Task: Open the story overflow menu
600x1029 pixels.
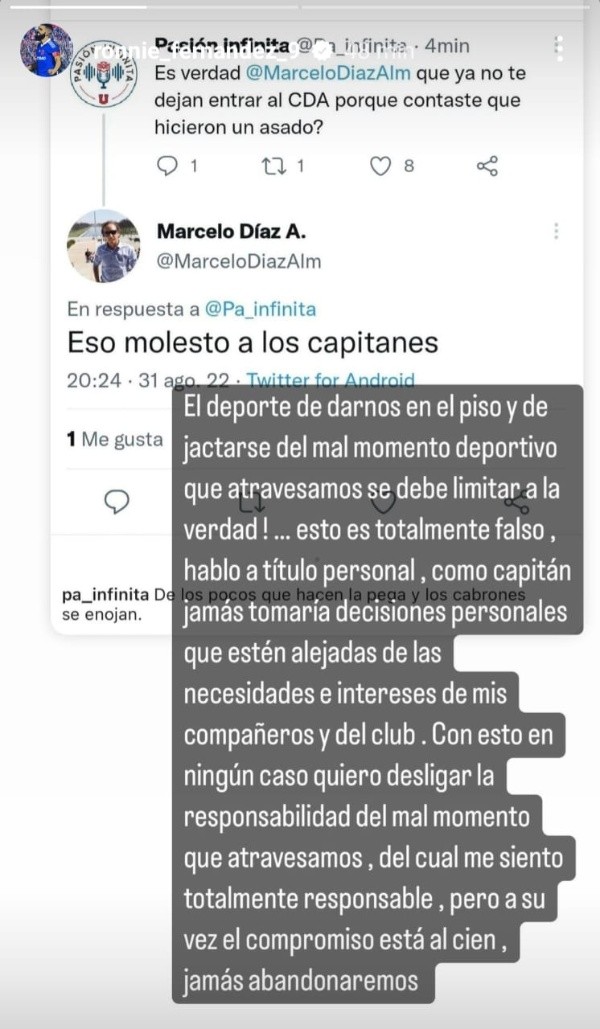Action: coord(559,49)
